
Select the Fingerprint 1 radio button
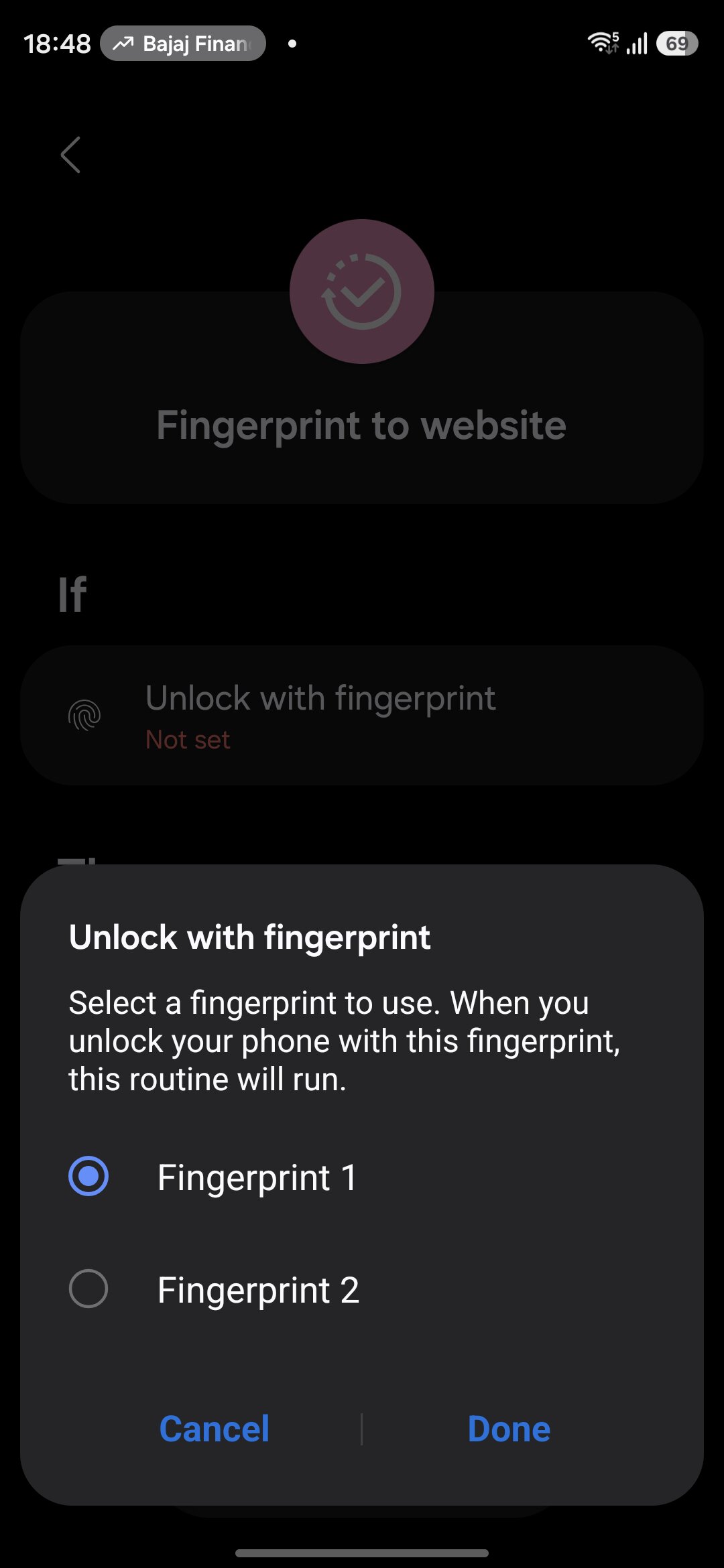(86, 1176)
